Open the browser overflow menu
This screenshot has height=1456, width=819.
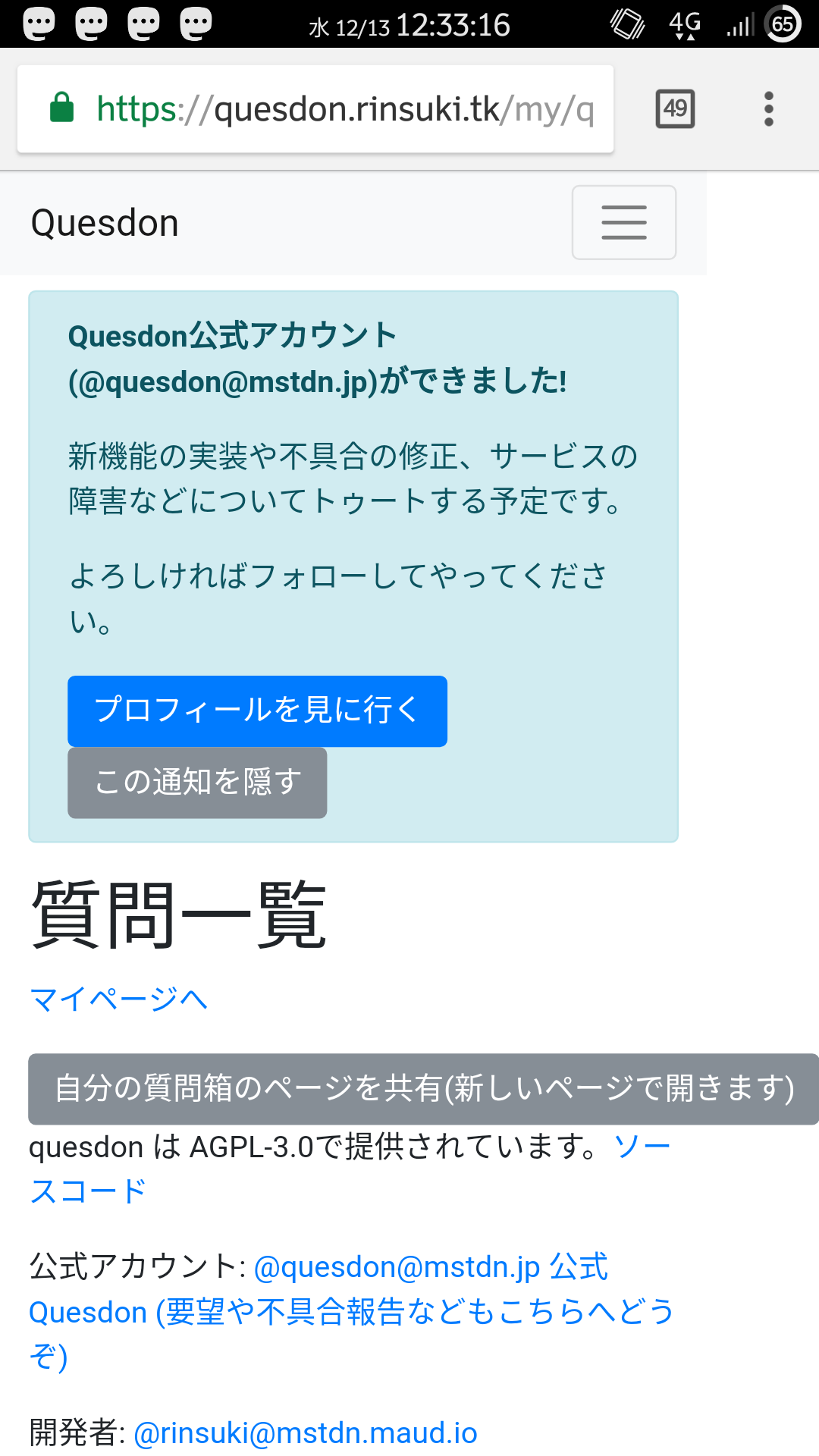(769, 109)
